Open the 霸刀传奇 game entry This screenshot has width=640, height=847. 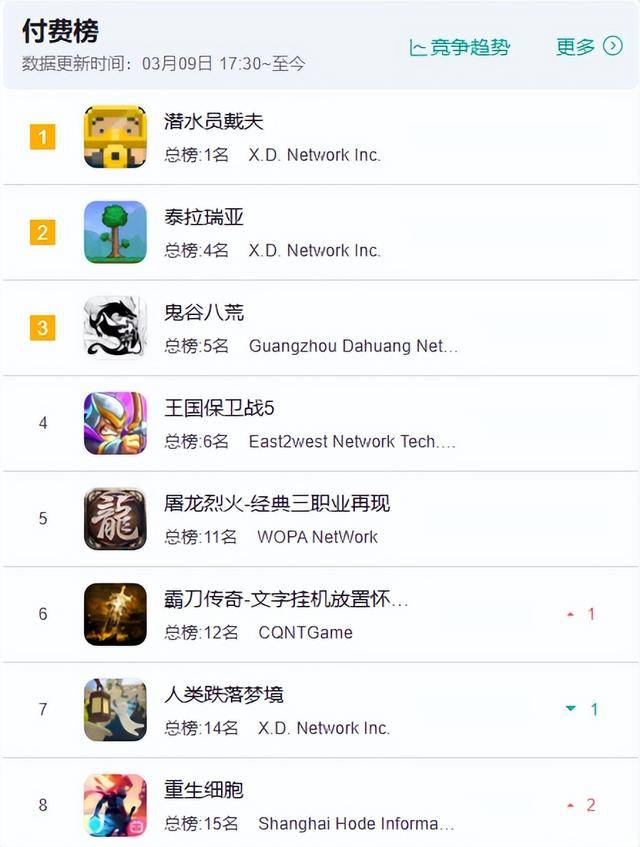click(286, 600)
